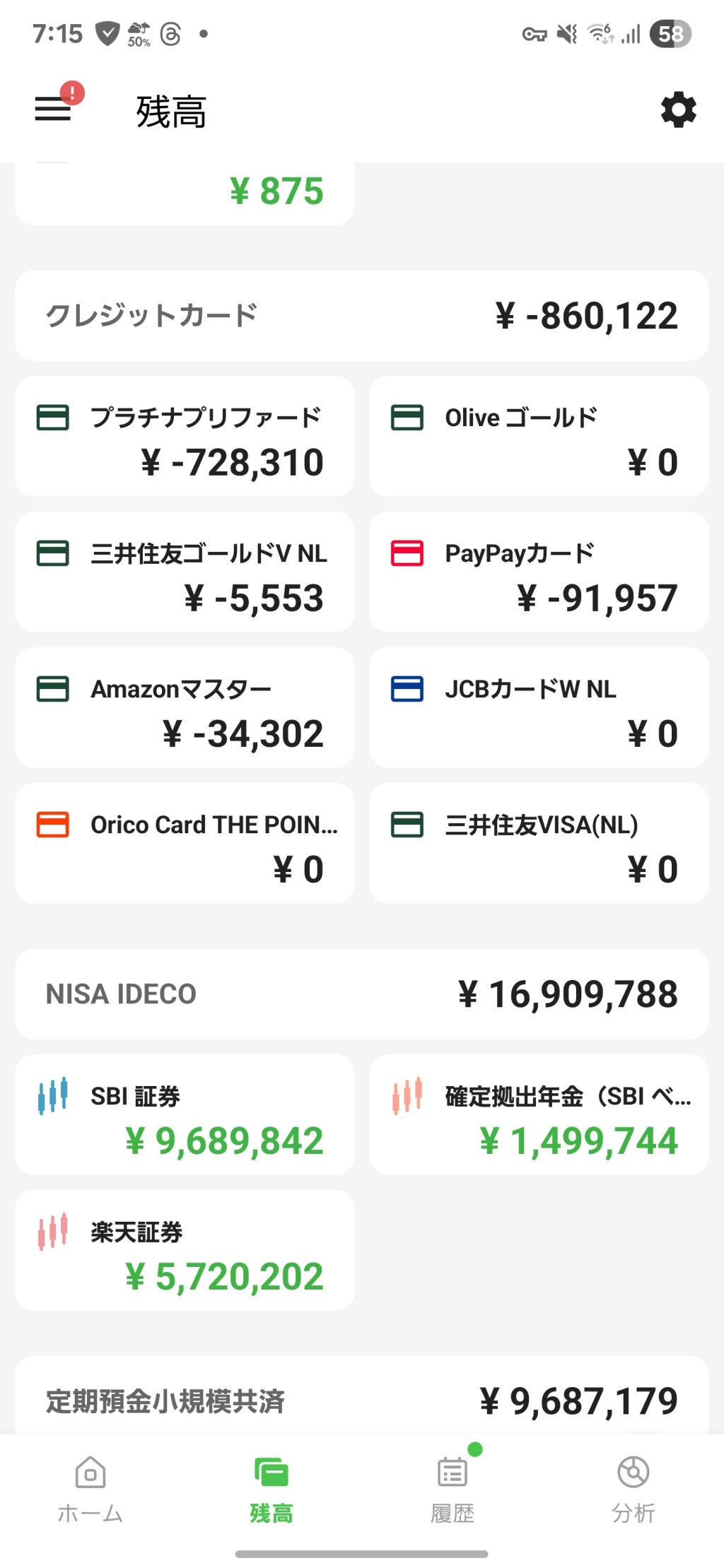Open the 楽天証券 account
Viewport: 724px width, 1568px height.
pyautogui.click(x=185, y=1251)
